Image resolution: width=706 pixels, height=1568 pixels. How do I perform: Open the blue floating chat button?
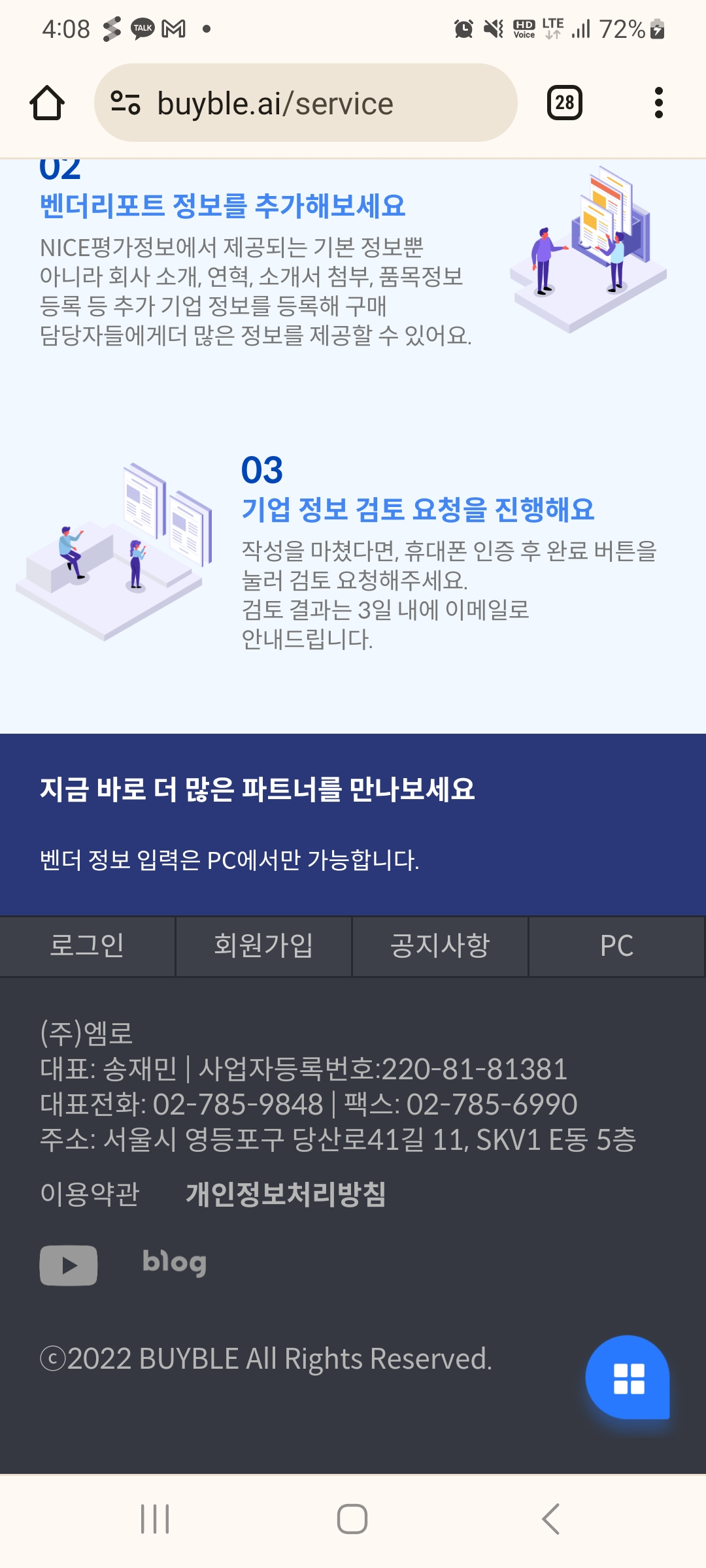click(x=628, y=1377)
